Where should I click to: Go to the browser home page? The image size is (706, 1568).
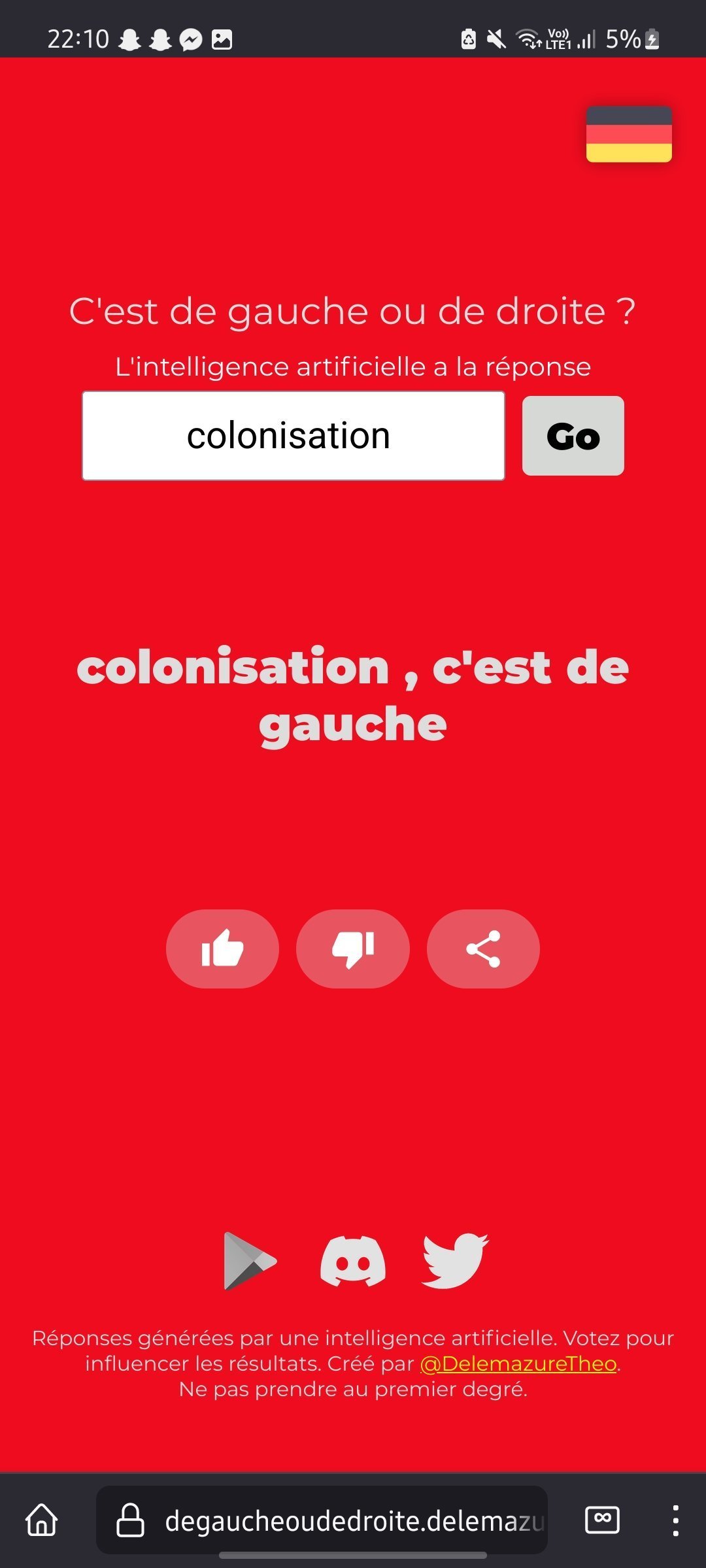(x=42, y=1520)
